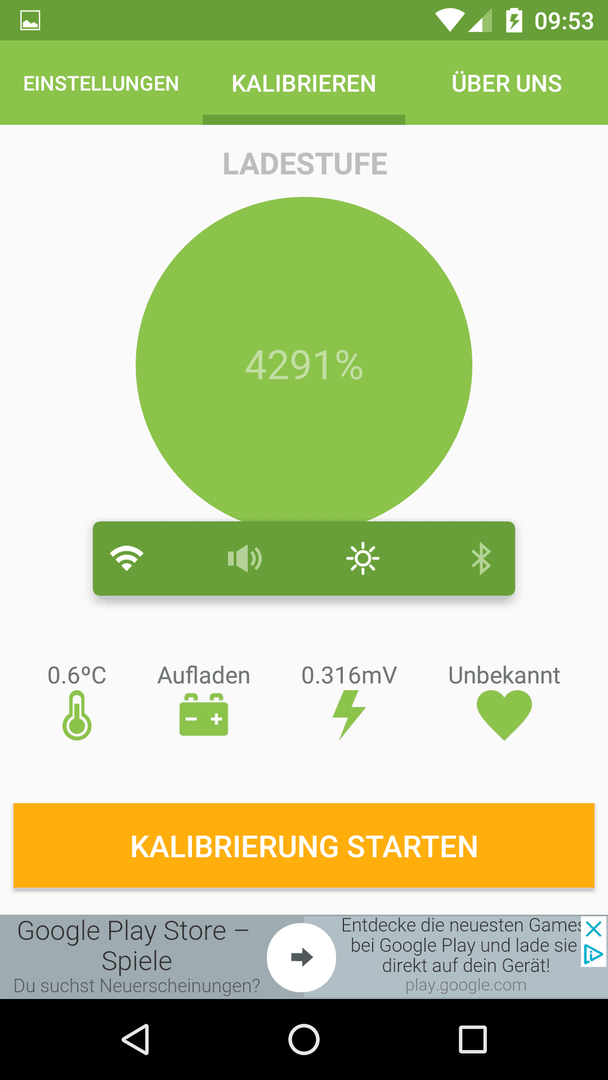Close the ad banner
The width and height of the screenshot is (608, 1080).
pyautogui.click(x=594, y=929)
